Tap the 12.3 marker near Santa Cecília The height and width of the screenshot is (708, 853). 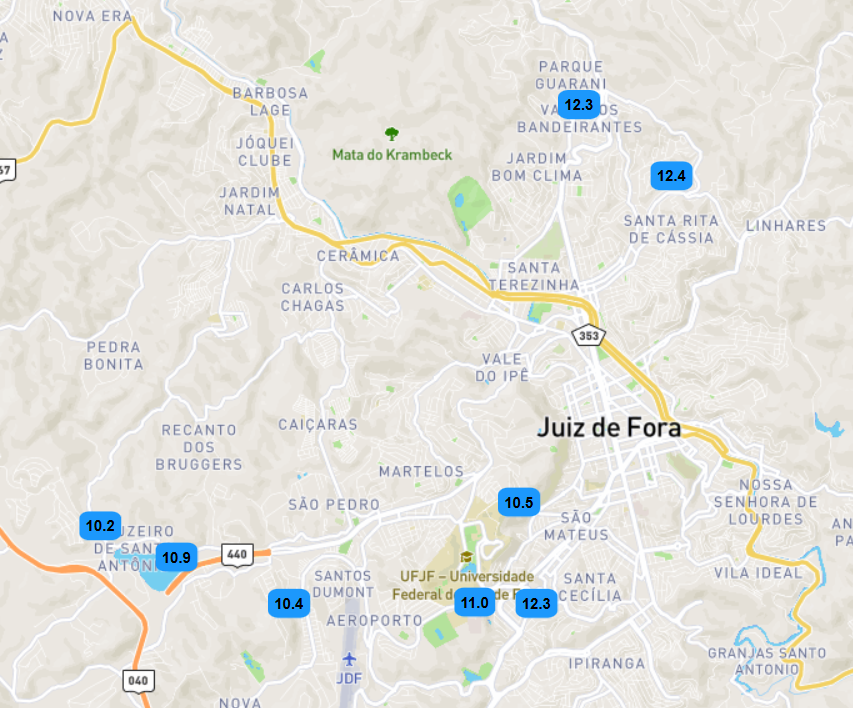point(535,603)
